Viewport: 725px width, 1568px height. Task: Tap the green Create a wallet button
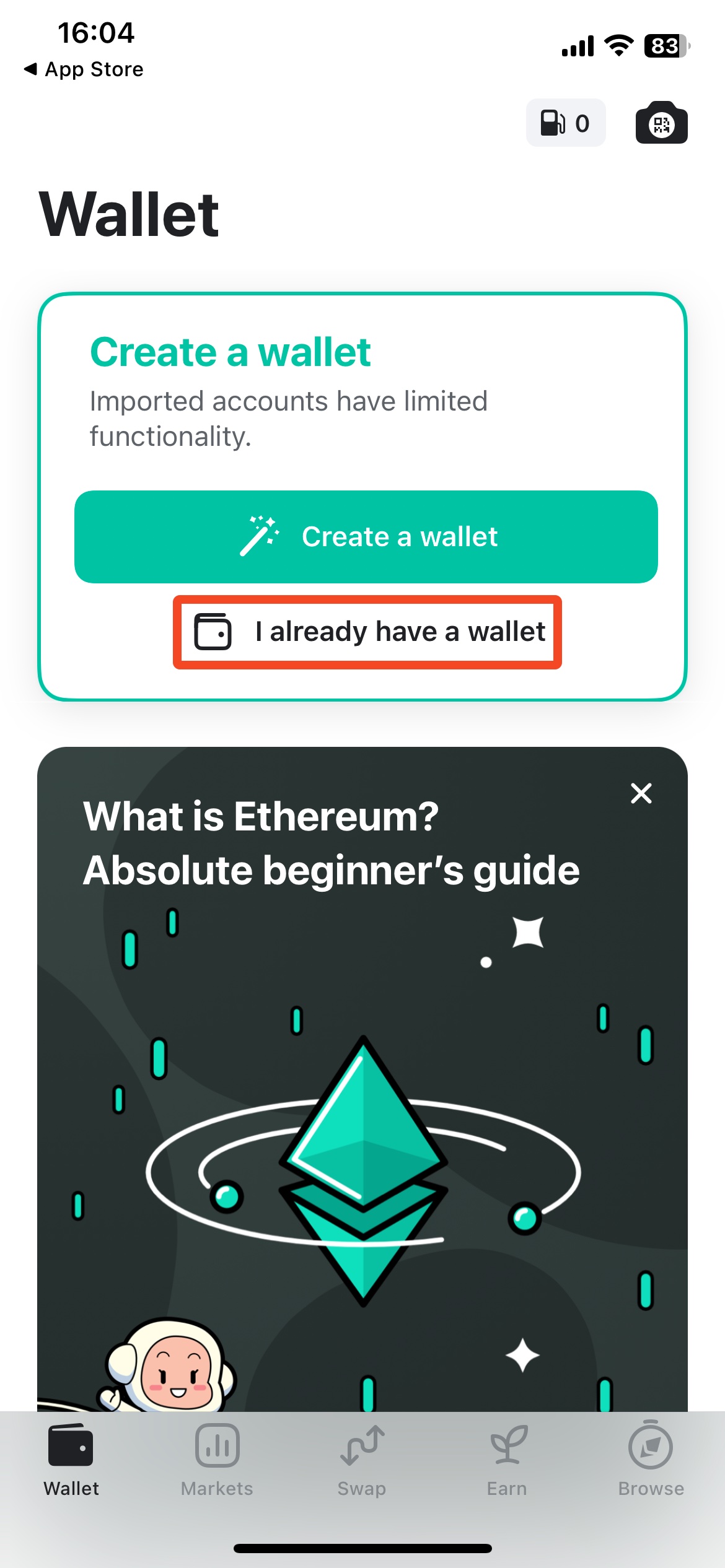(366, 537)
